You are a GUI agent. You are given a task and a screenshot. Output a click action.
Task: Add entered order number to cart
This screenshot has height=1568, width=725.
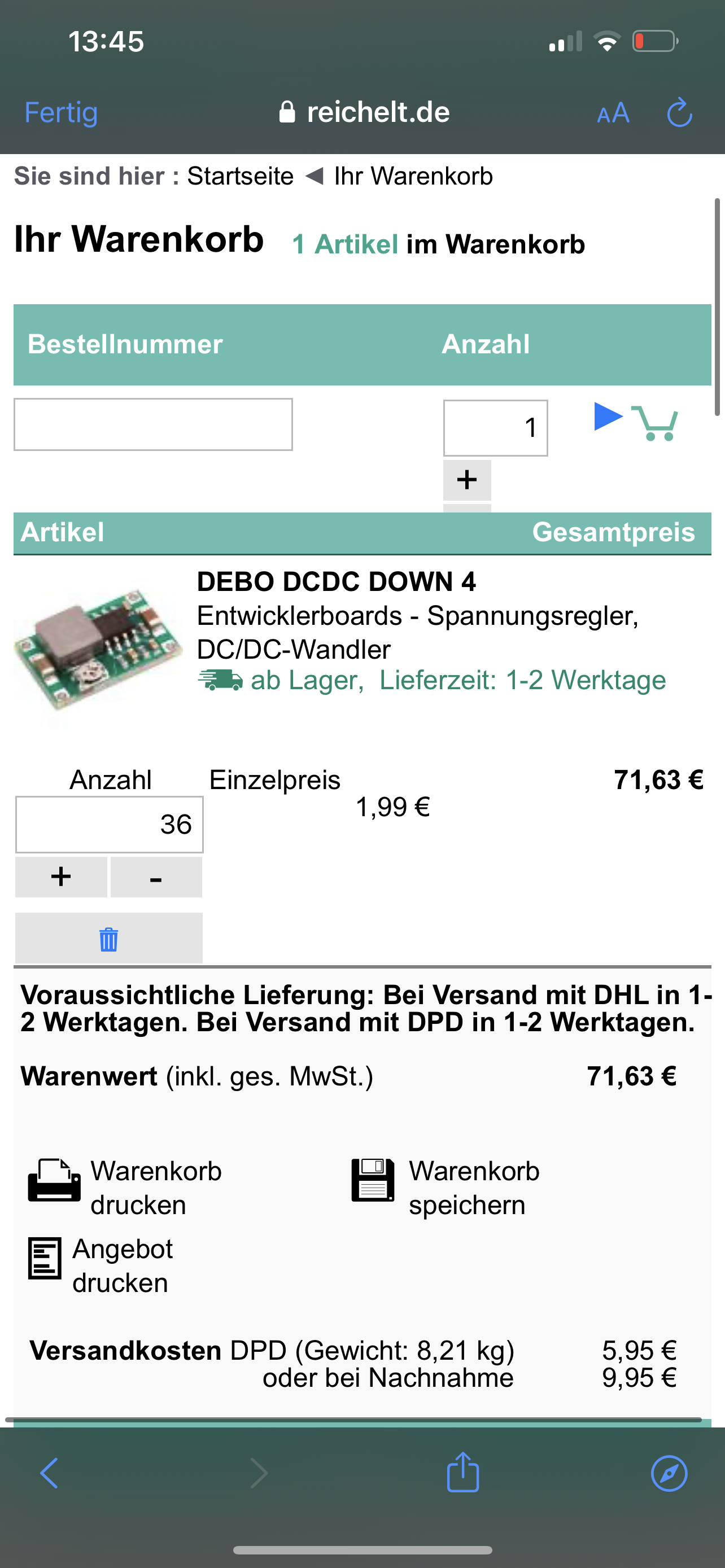[637, 421]
